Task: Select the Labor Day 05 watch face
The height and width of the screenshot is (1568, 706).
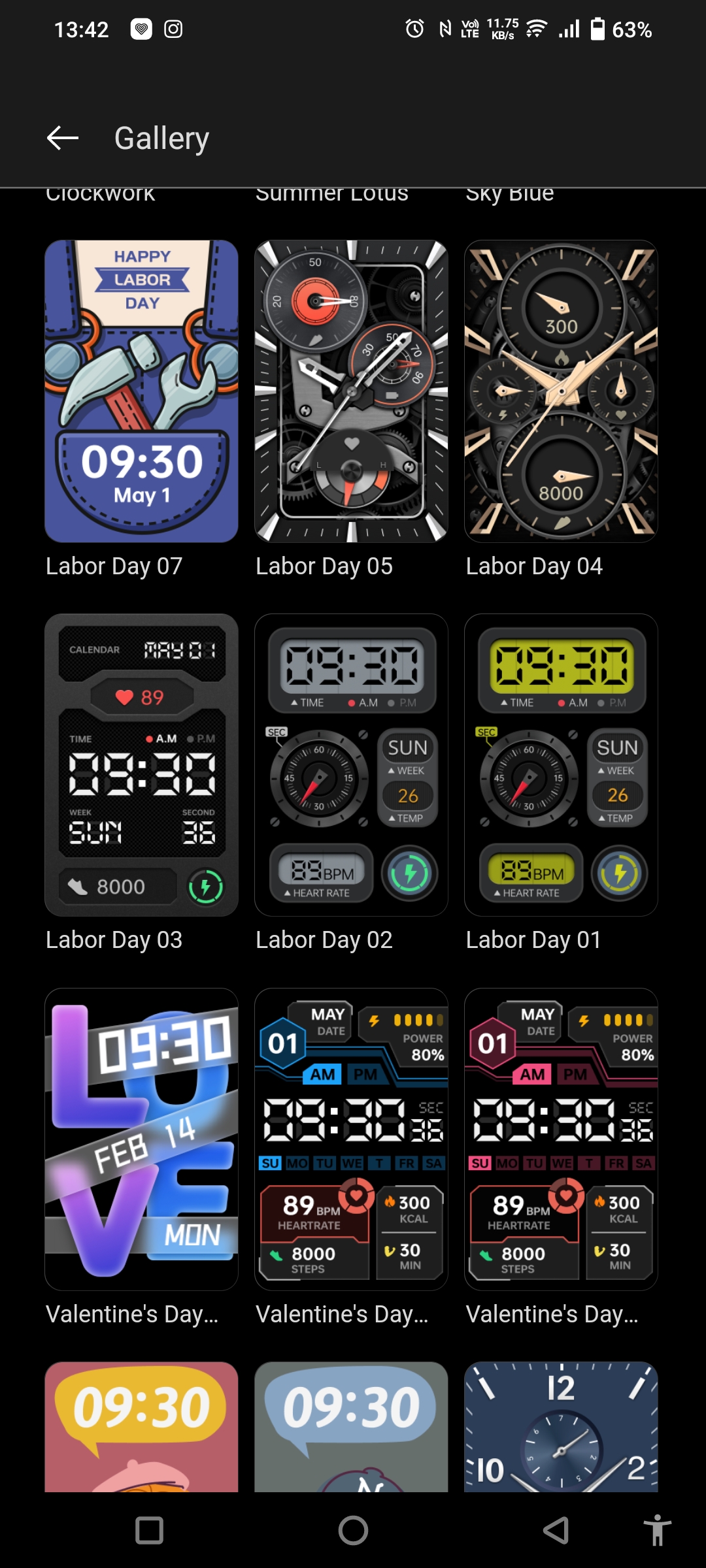Action: pyautogui.click(x=351, y=391)
